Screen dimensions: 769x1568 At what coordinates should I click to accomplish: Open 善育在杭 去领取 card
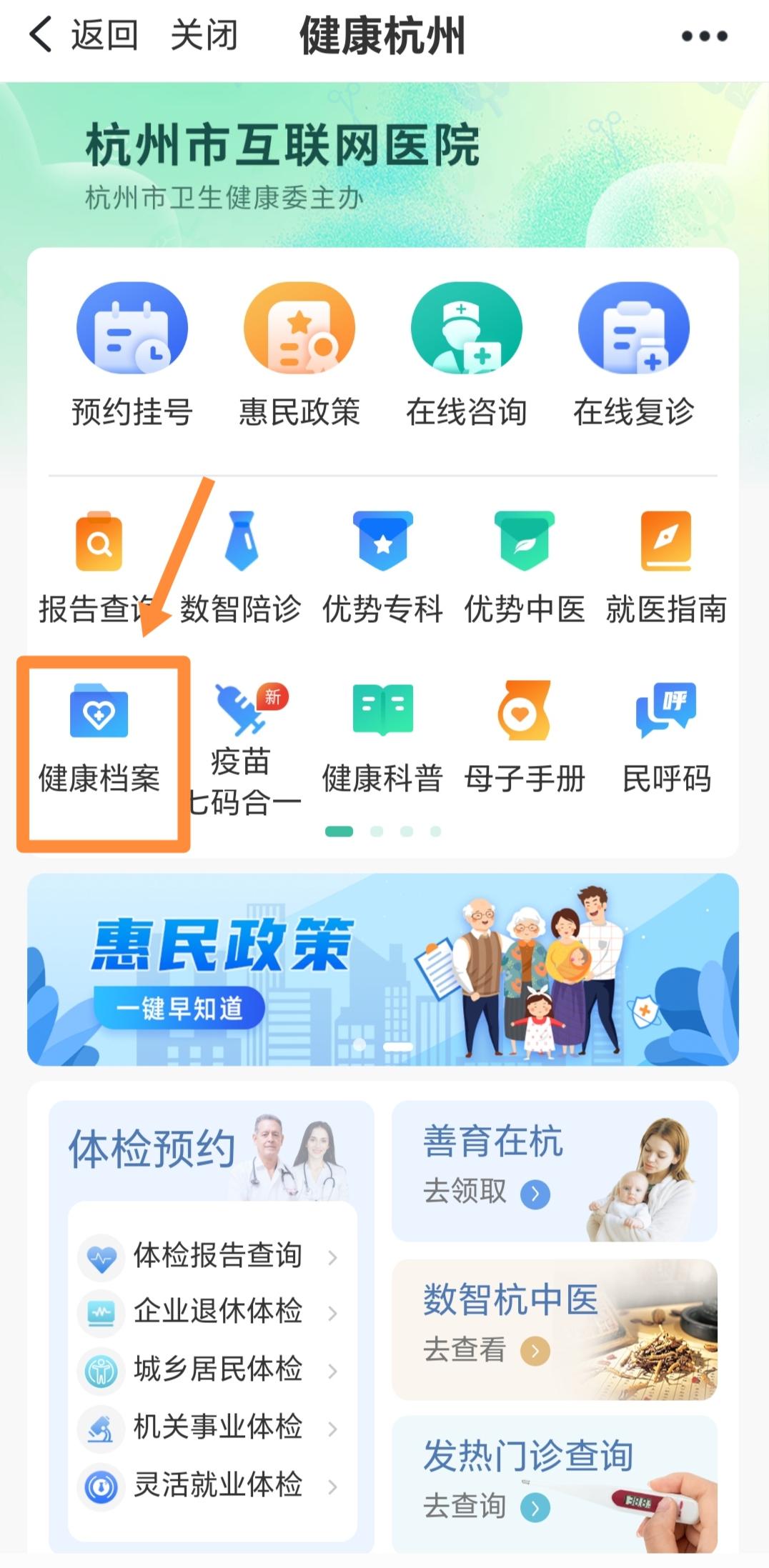[554, 1171]
